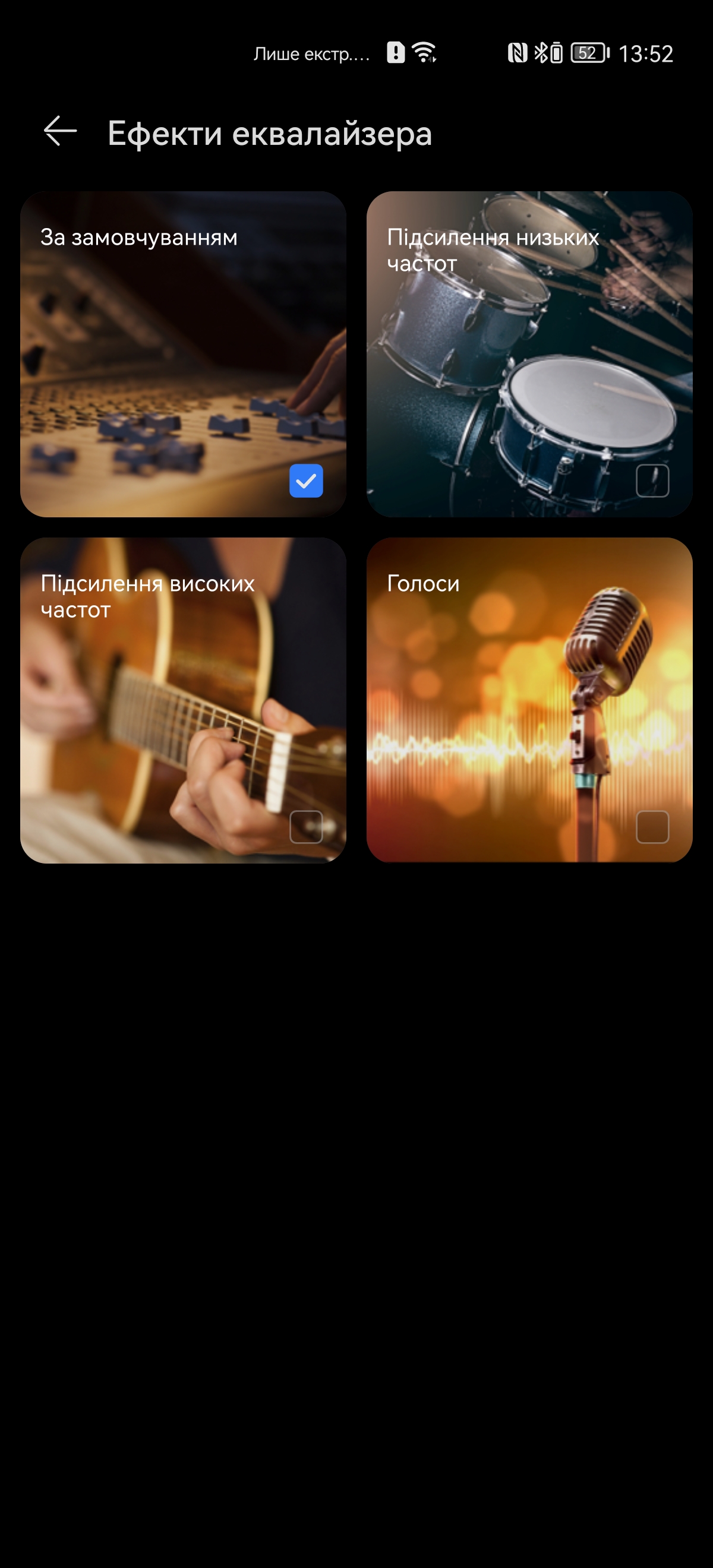Viewport: 713px width, 1568px height.
Task: Choose «Підсилення низьких частот» preset card
Action: pyautogui.click(x=529, y=354)
